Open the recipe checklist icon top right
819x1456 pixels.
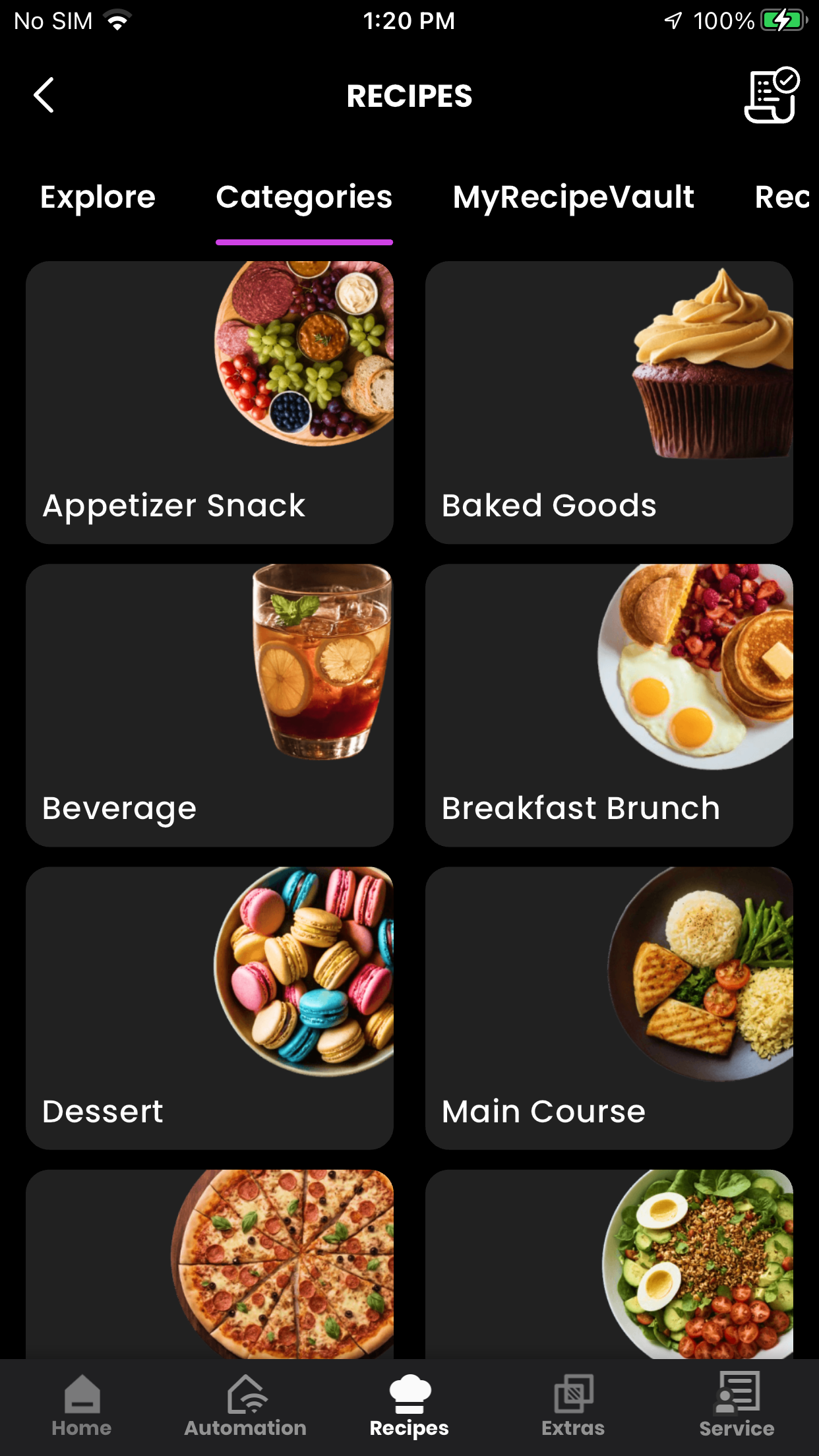770,96
